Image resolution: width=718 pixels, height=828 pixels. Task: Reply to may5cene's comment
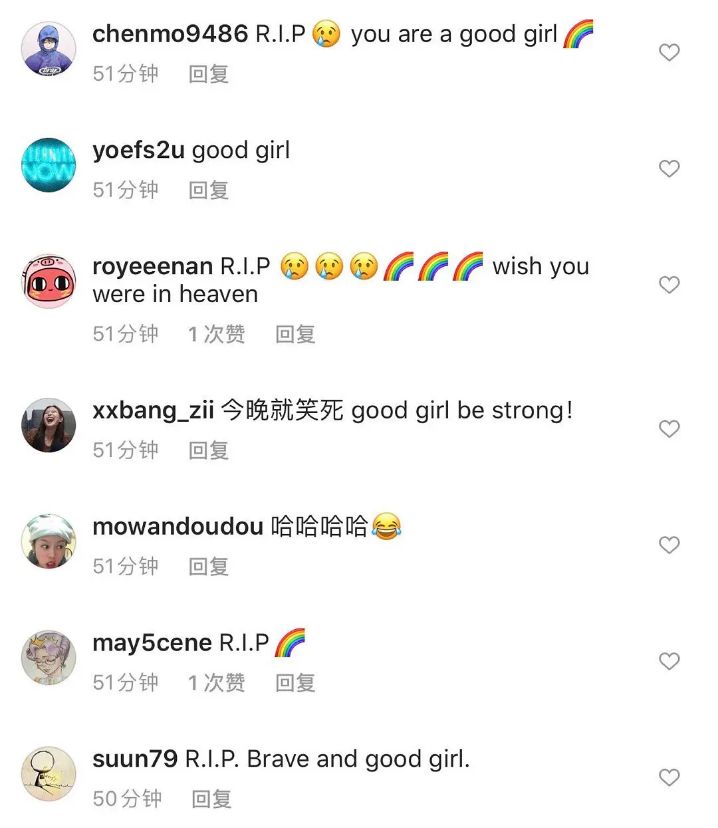point(295,682)
